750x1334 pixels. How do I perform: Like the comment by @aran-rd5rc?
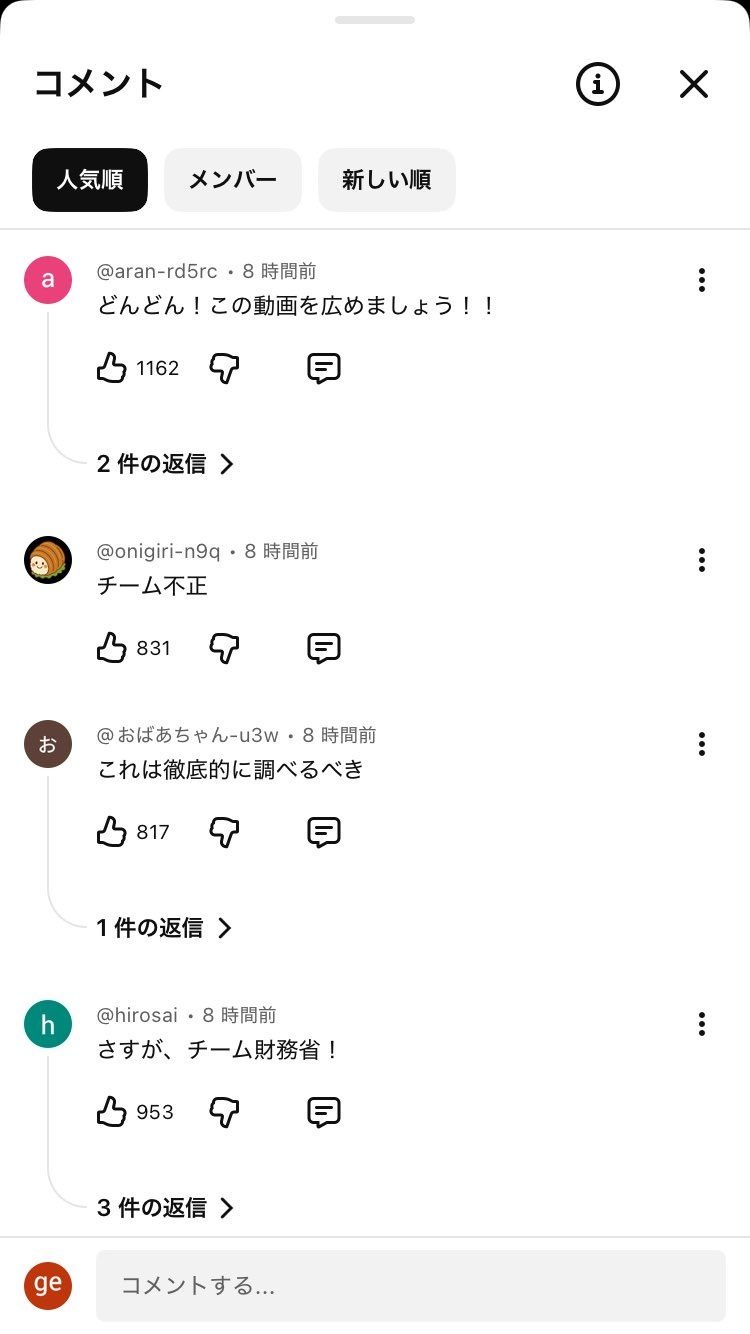pos(112,368)
